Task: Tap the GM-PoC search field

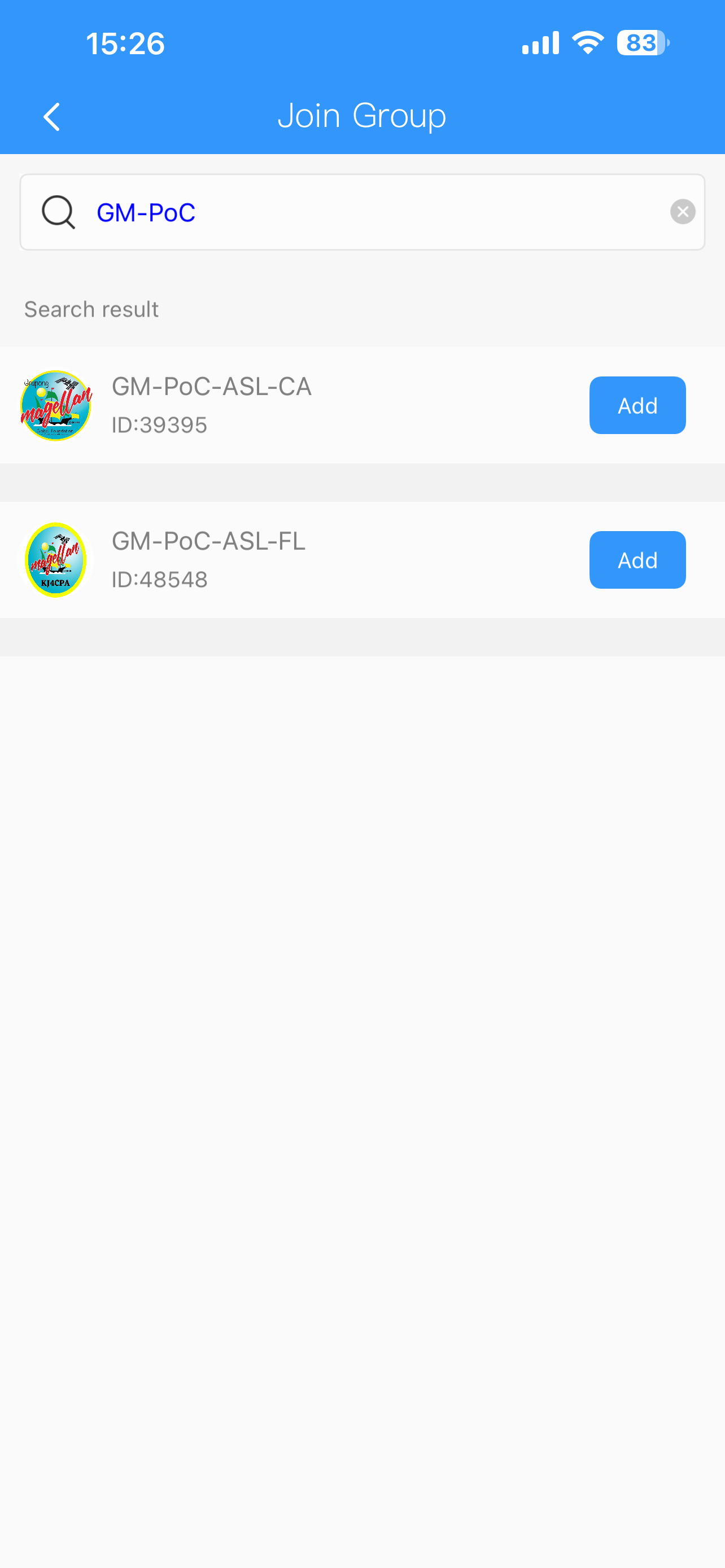Action: (x=365, y=212)
